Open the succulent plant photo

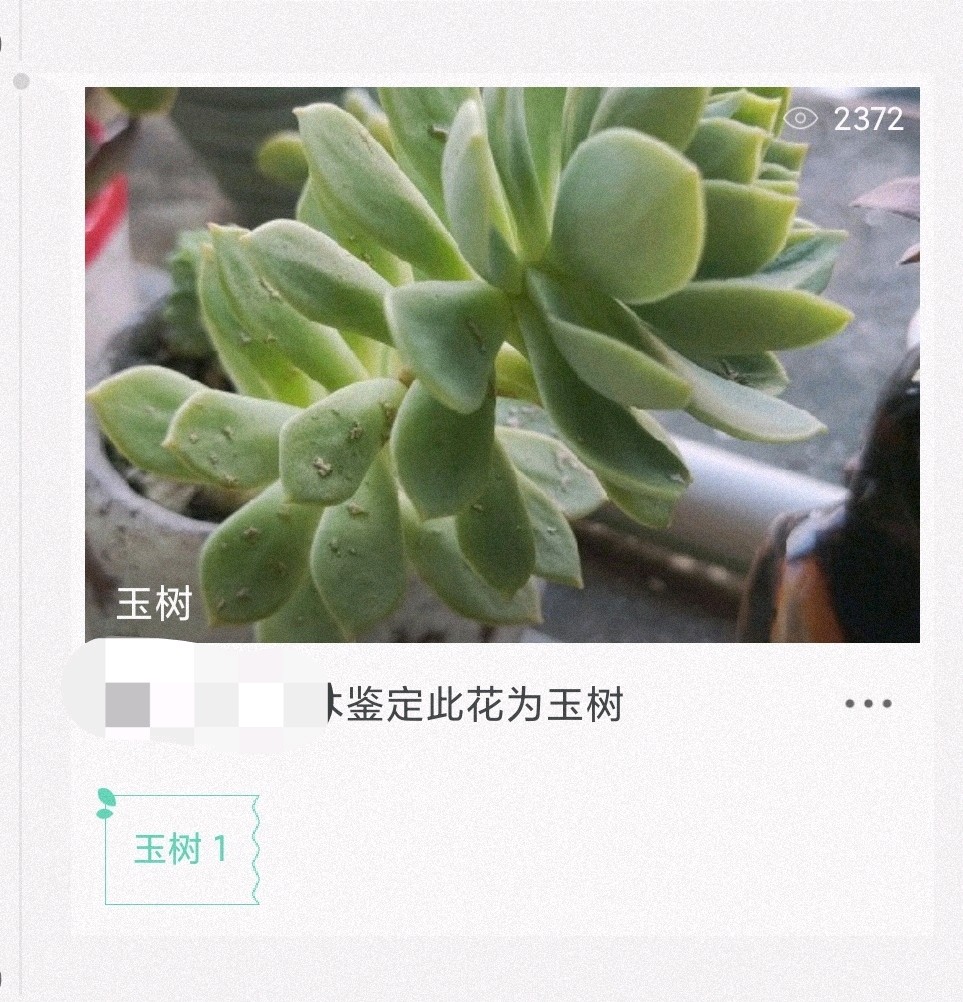click(502, 364)
